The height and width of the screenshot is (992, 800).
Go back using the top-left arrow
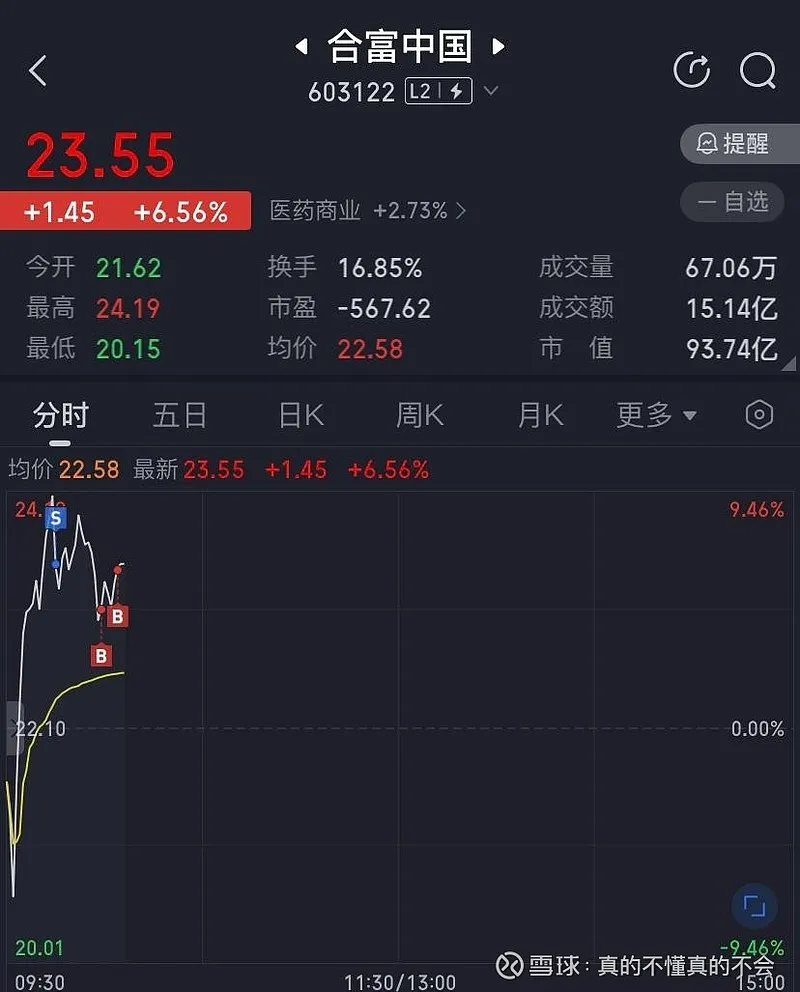point(38,71)
